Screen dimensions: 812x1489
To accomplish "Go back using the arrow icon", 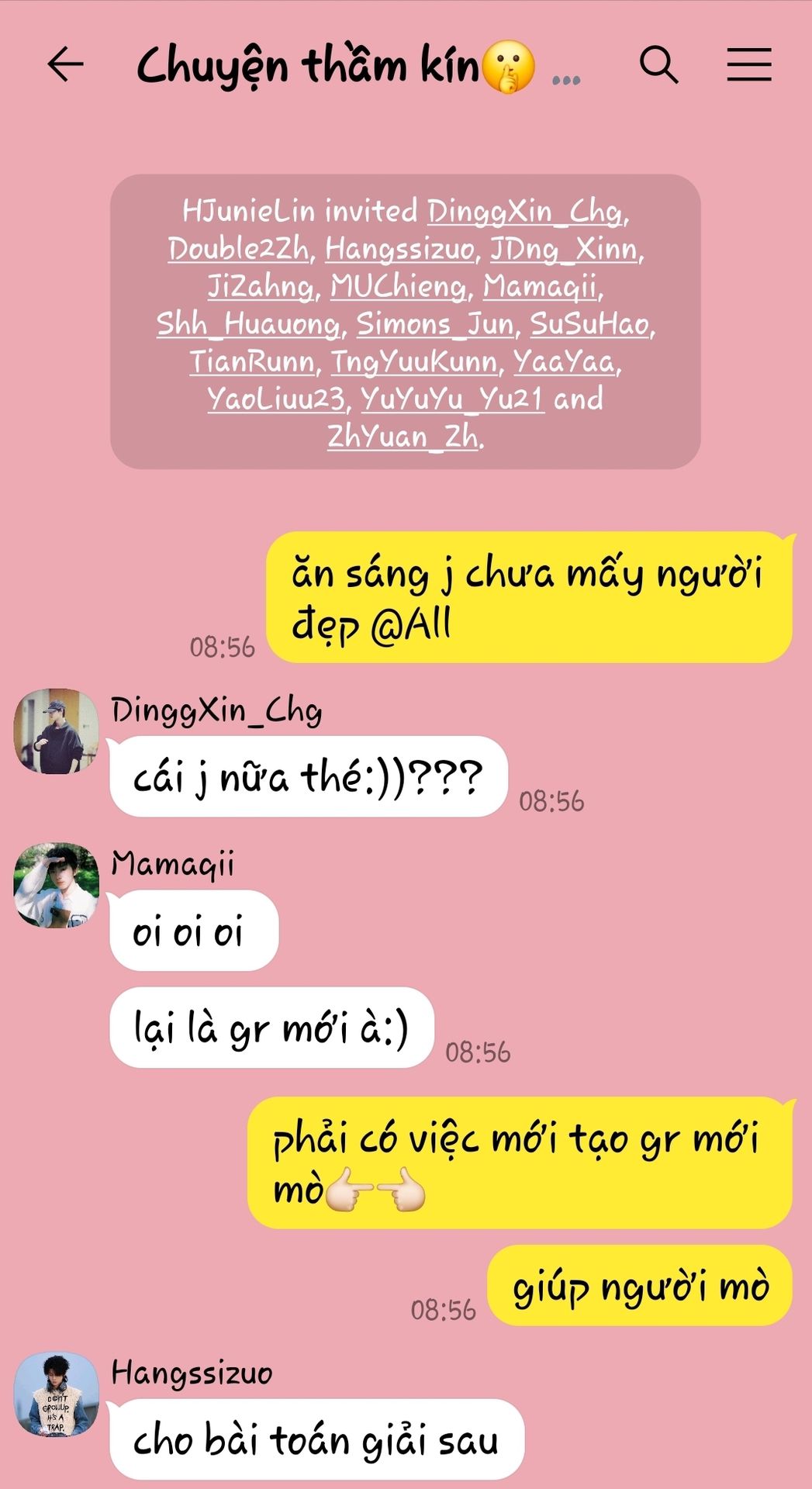I will click(65, 64).
